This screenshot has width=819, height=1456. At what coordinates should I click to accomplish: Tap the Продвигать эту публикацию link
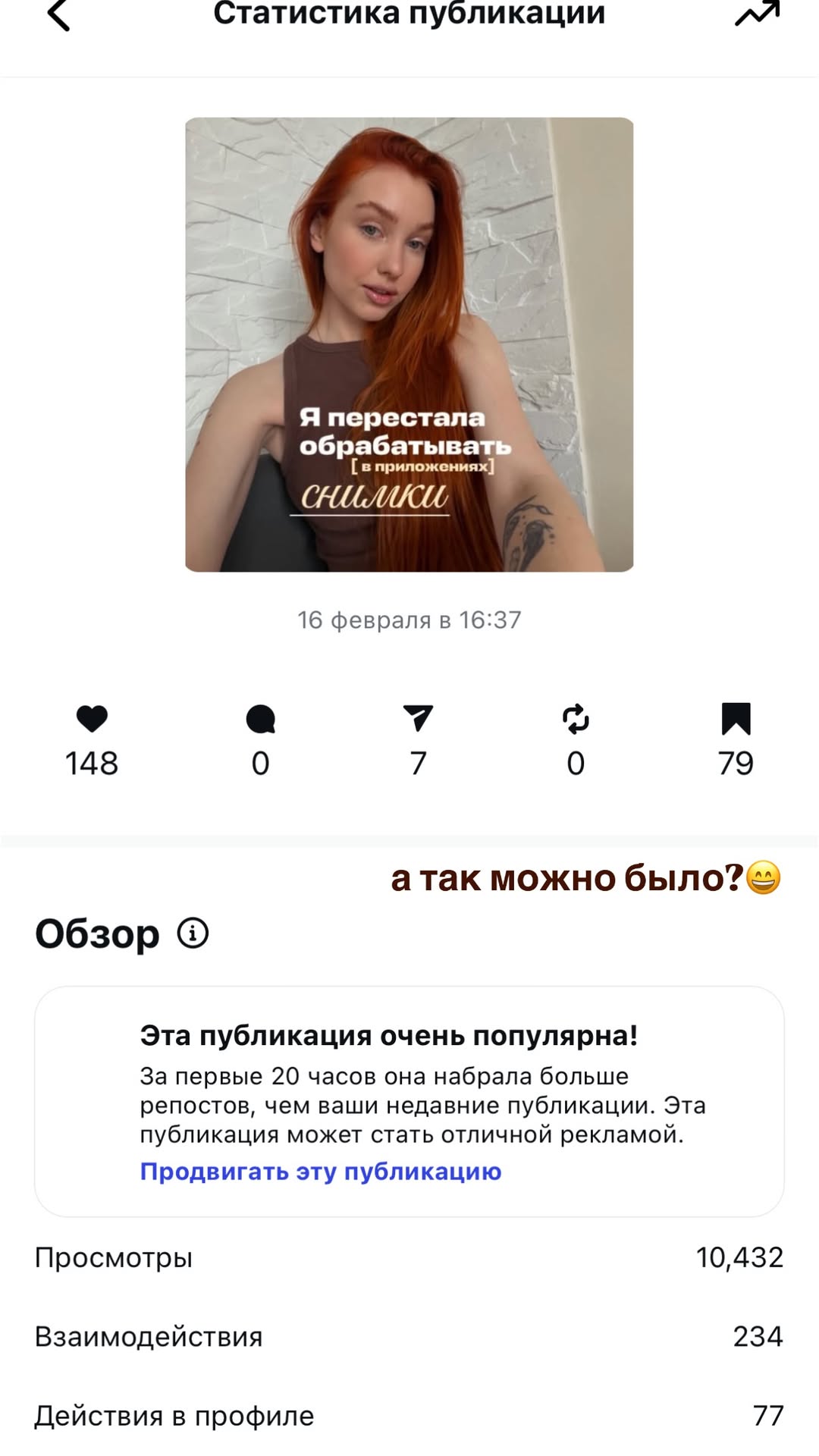[320, 1172]
